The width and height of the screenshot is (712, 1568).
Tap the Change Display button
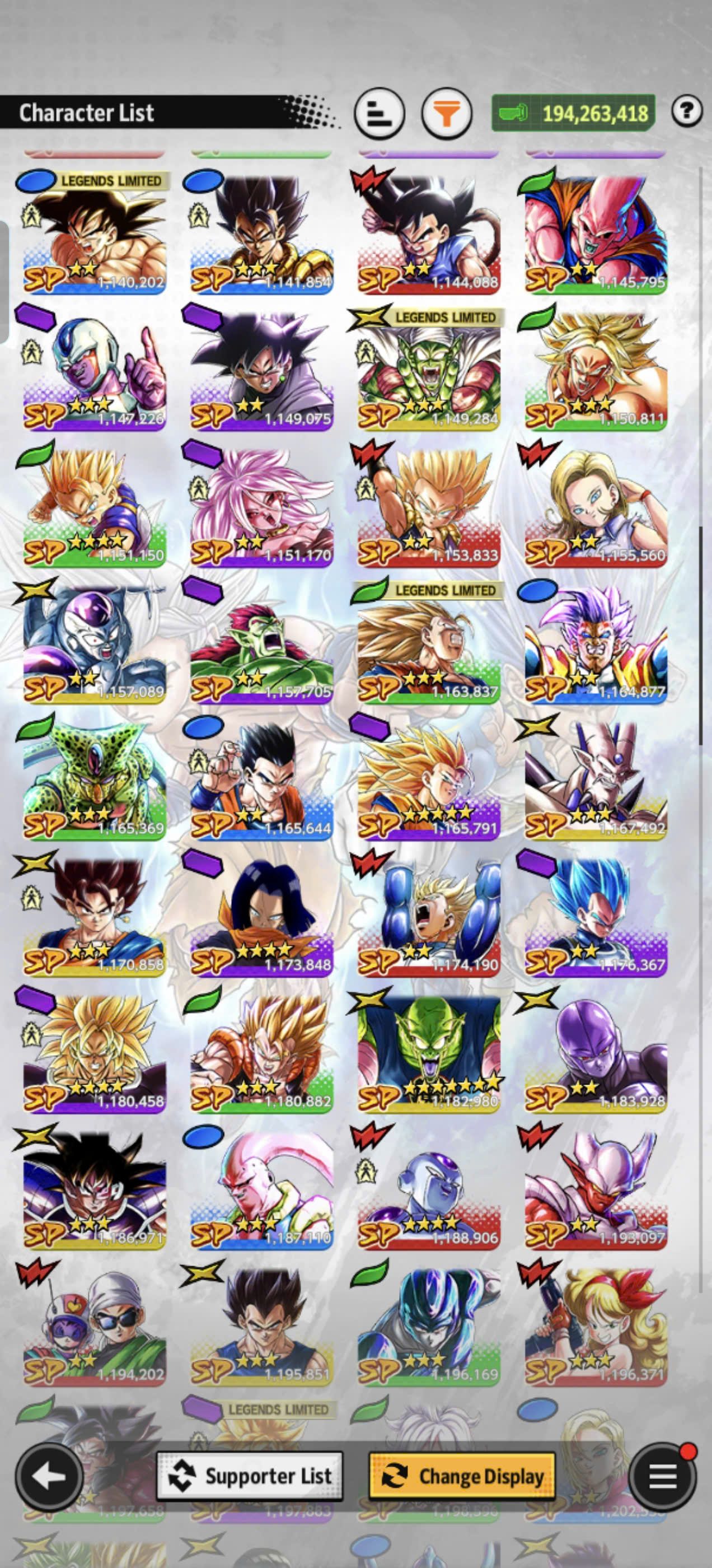462,1476
